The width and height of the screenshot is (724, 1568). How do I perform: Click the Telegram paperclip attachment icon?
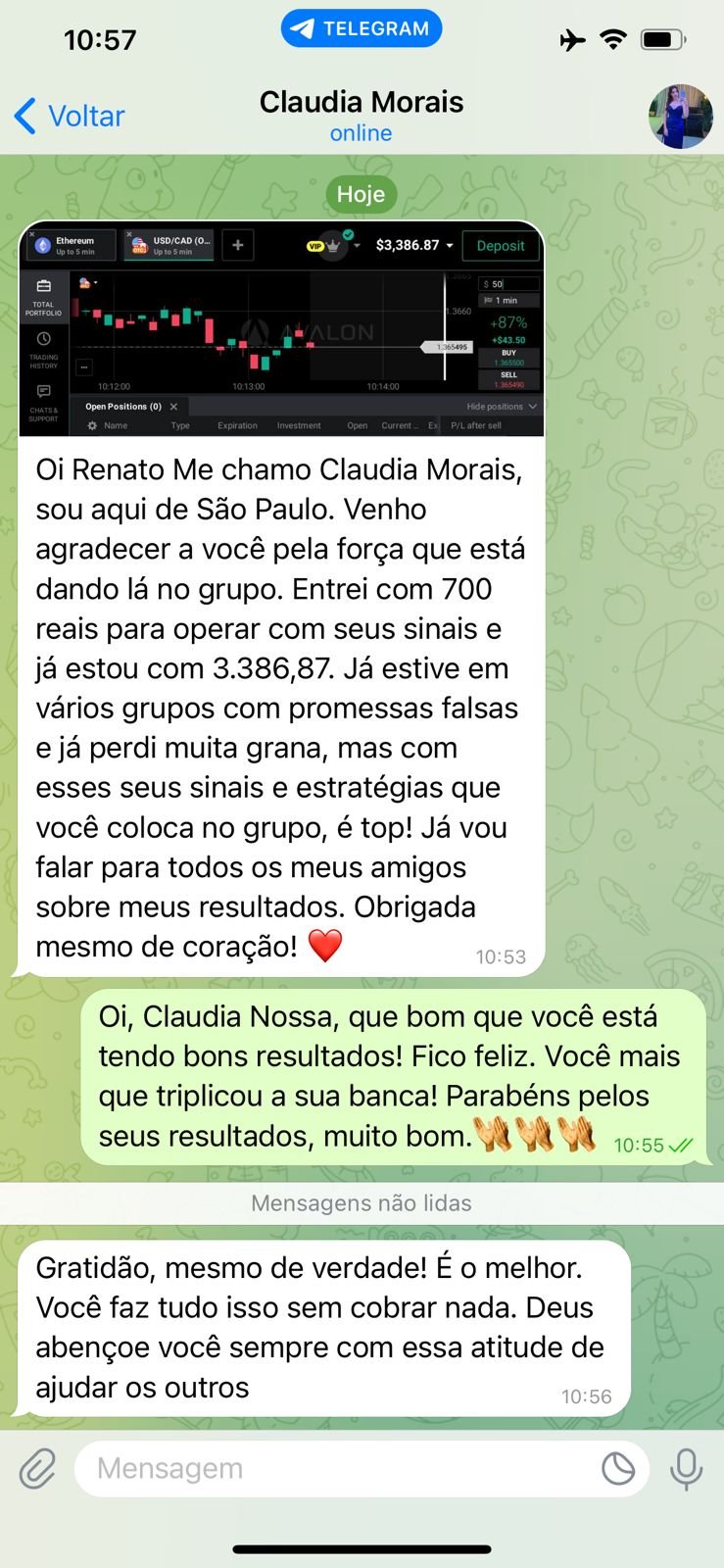click(x=37, y=1468)
